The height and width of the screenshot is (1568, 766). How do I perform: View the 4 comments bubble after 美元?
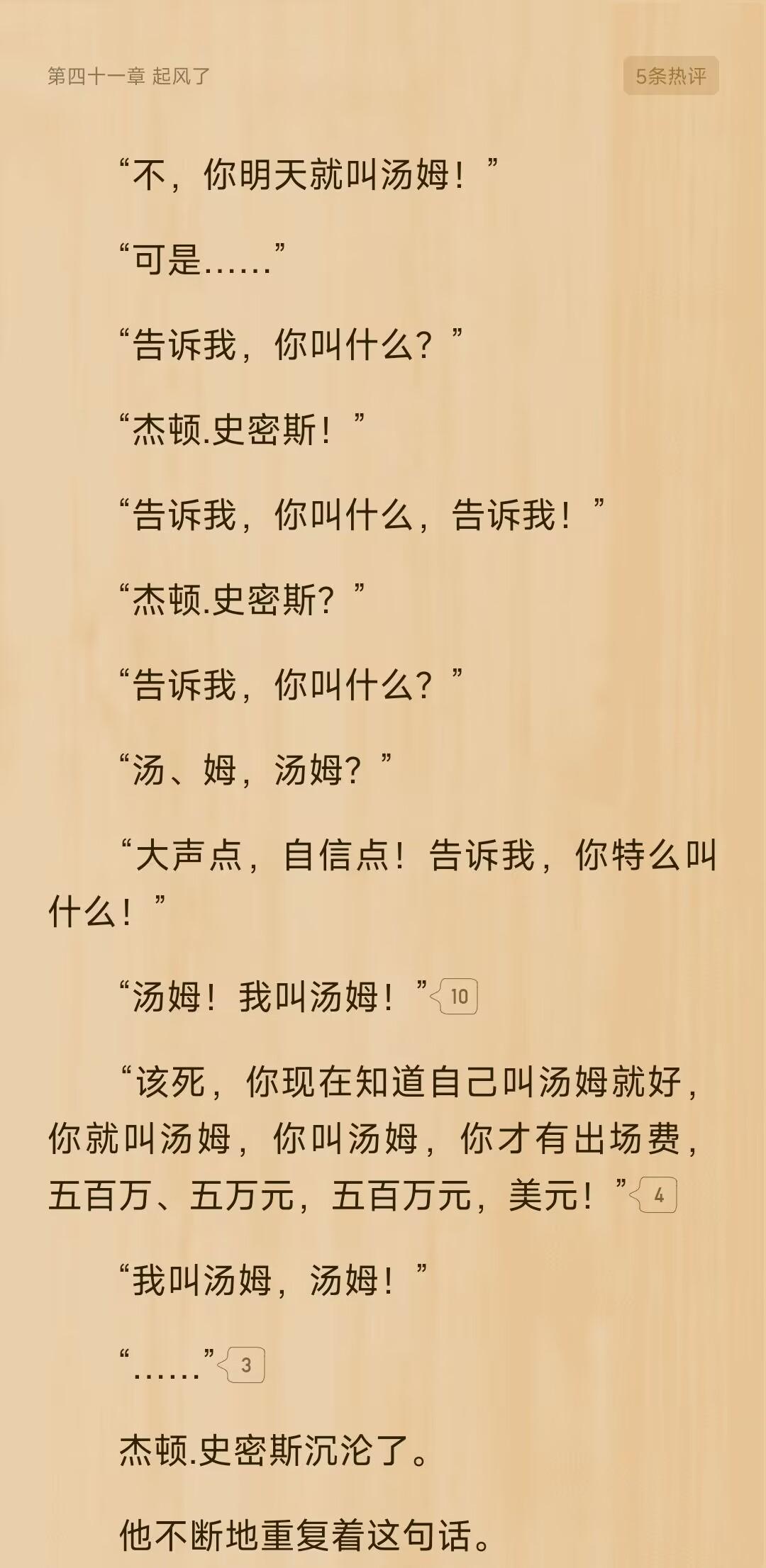pyautogui.click(x=657, y=1195)
